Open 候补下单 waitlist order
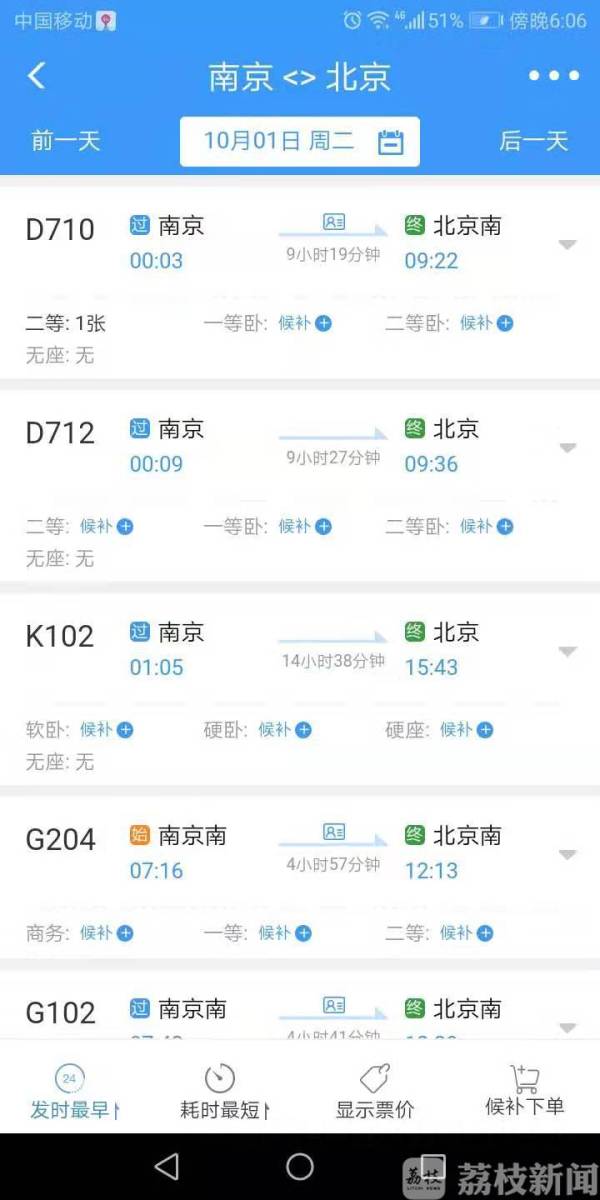Image resolution: width=600 pixels, height=1200 pixels. click(x=525, y=1092)
